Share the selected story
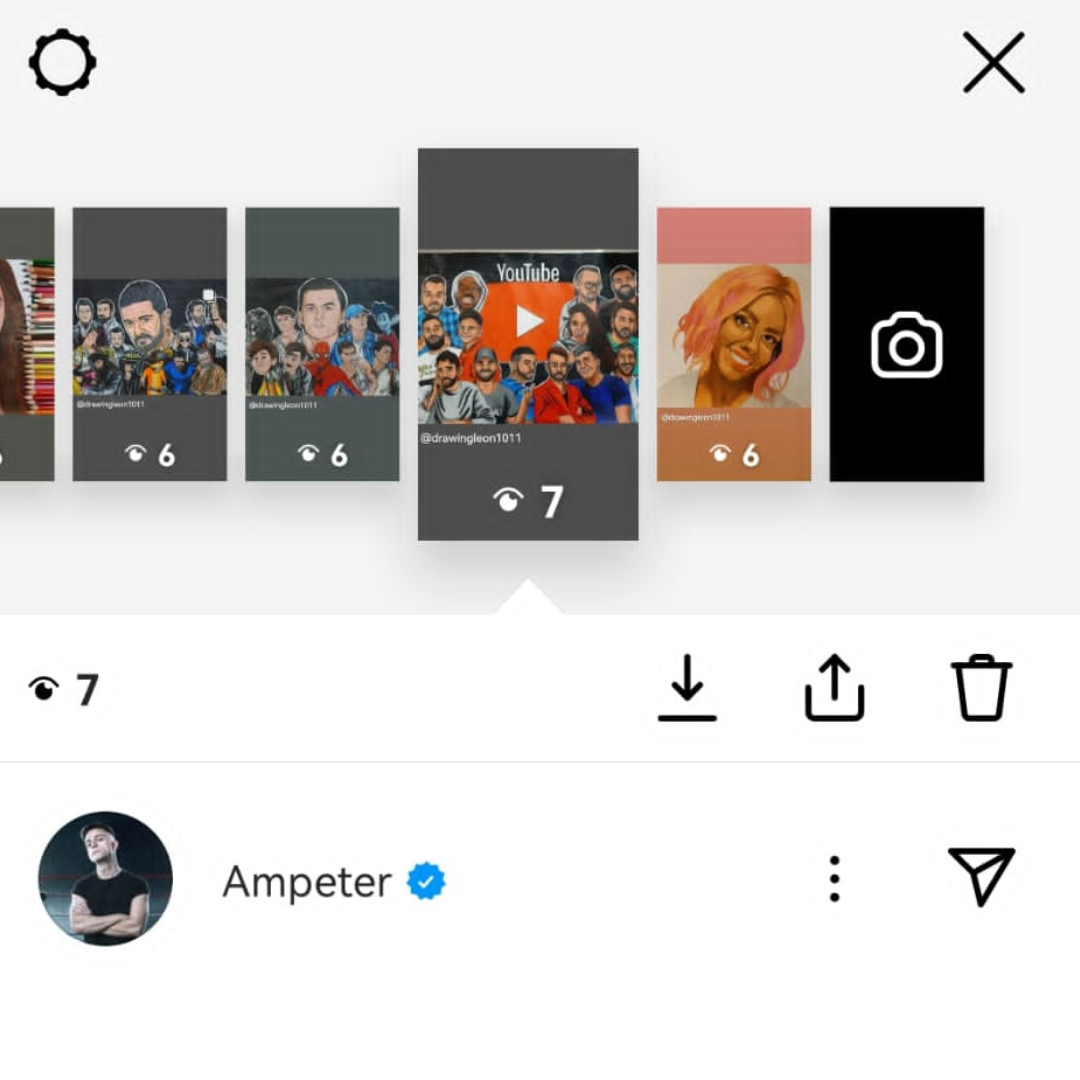The image size is (1080, 1080). coord(834,688)
